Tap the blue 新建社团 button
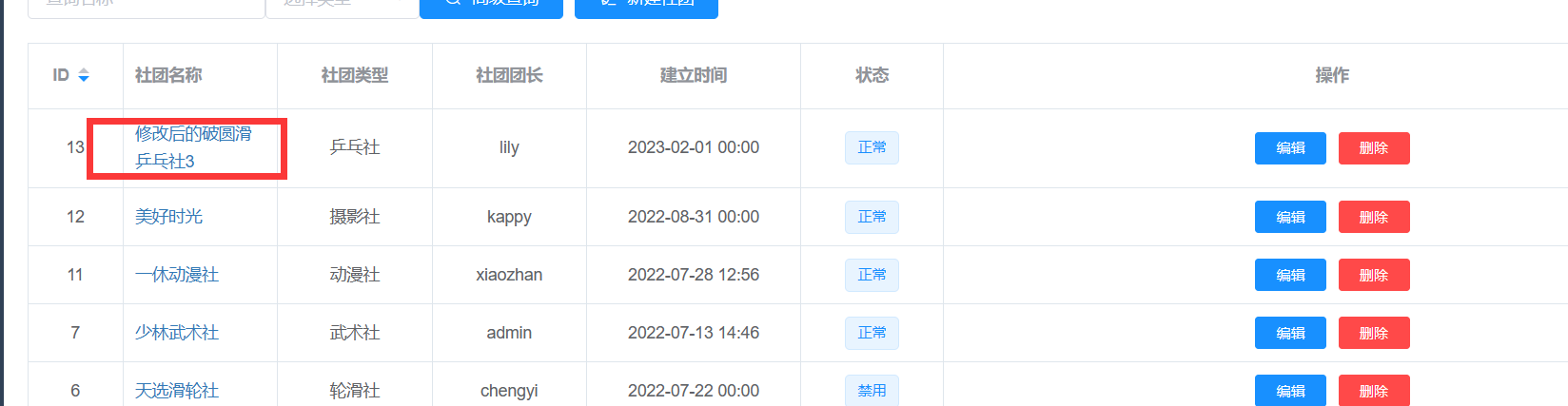 point(646,6)
